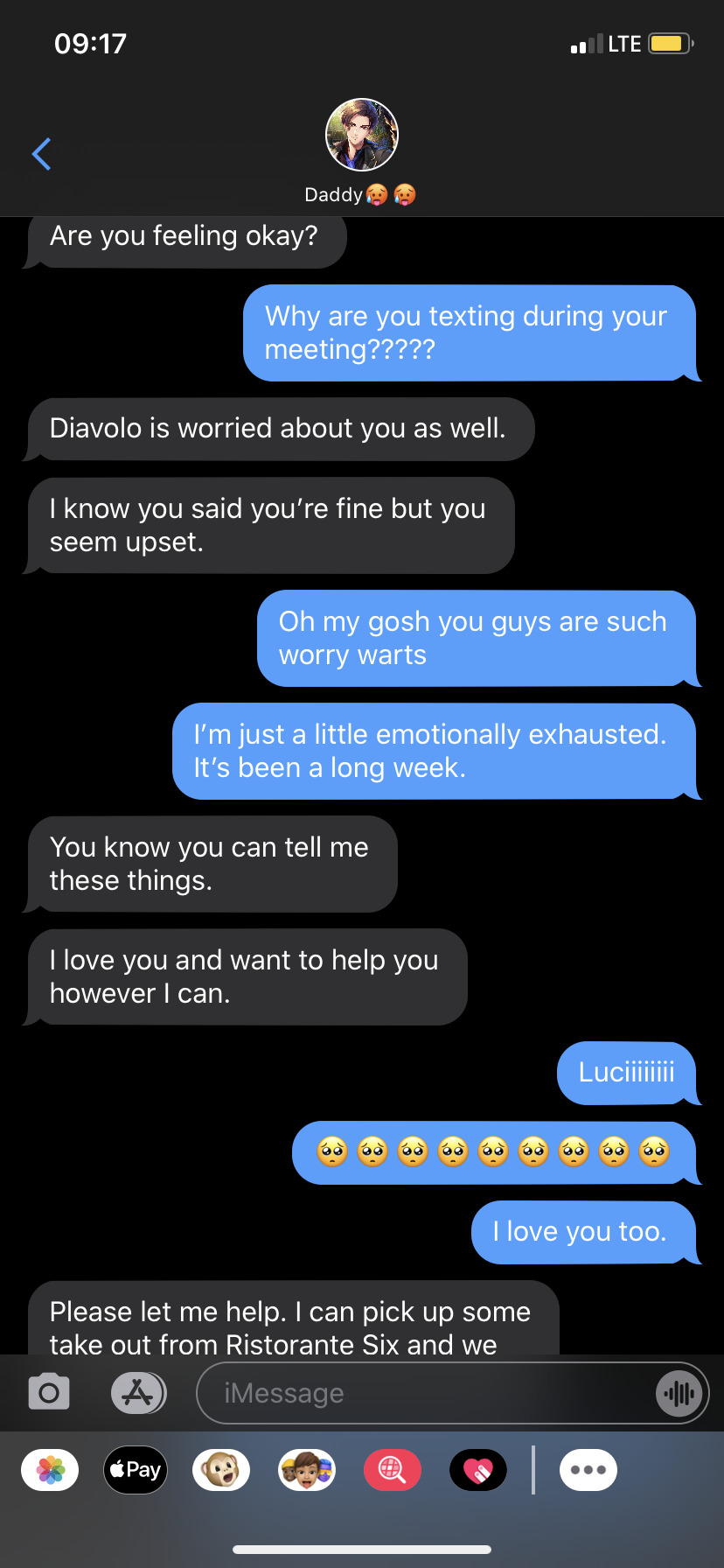Open Apple Pay in the app drawer
This screenshot has width=724, height=1568.
coord(136,1470)
